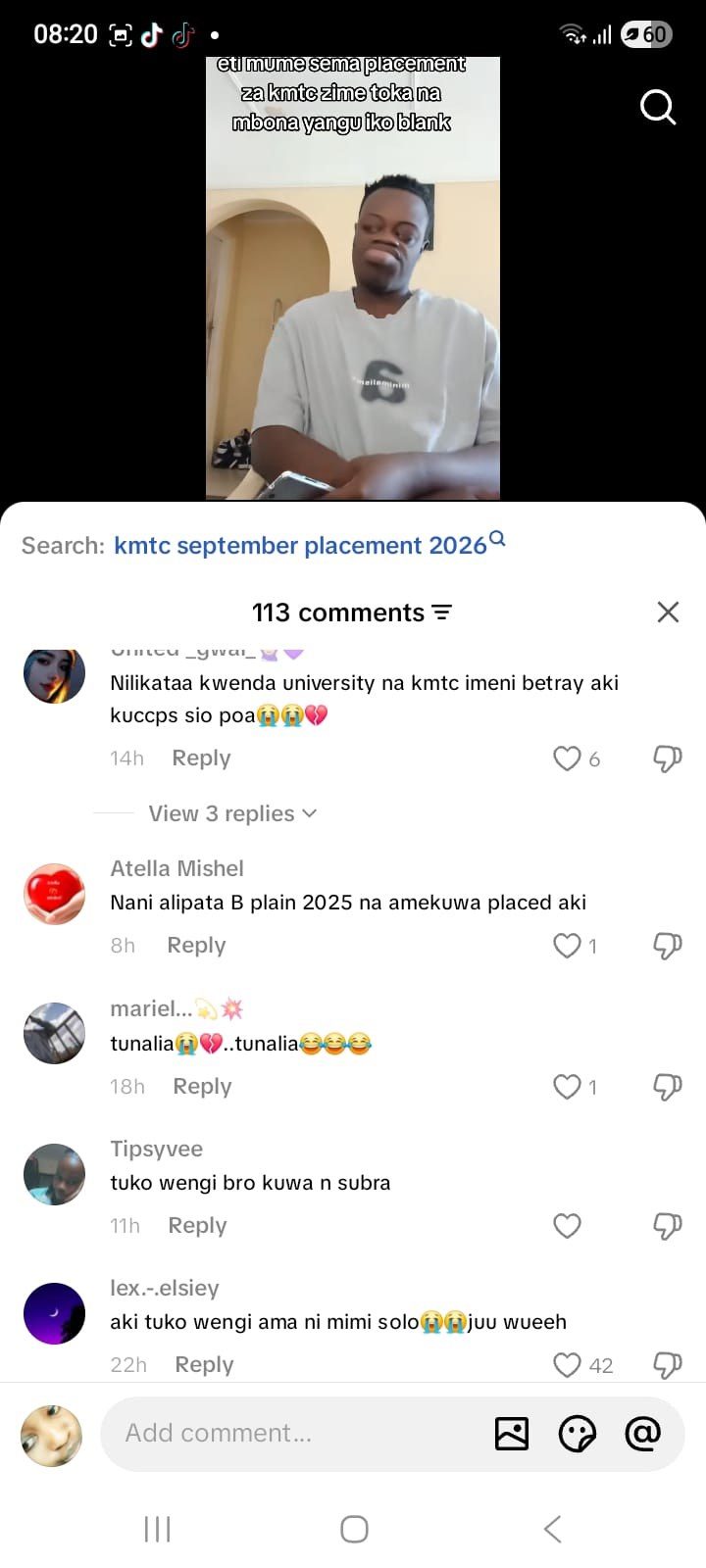Open Tipsyvee's profile picture
Viewport: 706px width, 1568px height.
pos(54,1174)
